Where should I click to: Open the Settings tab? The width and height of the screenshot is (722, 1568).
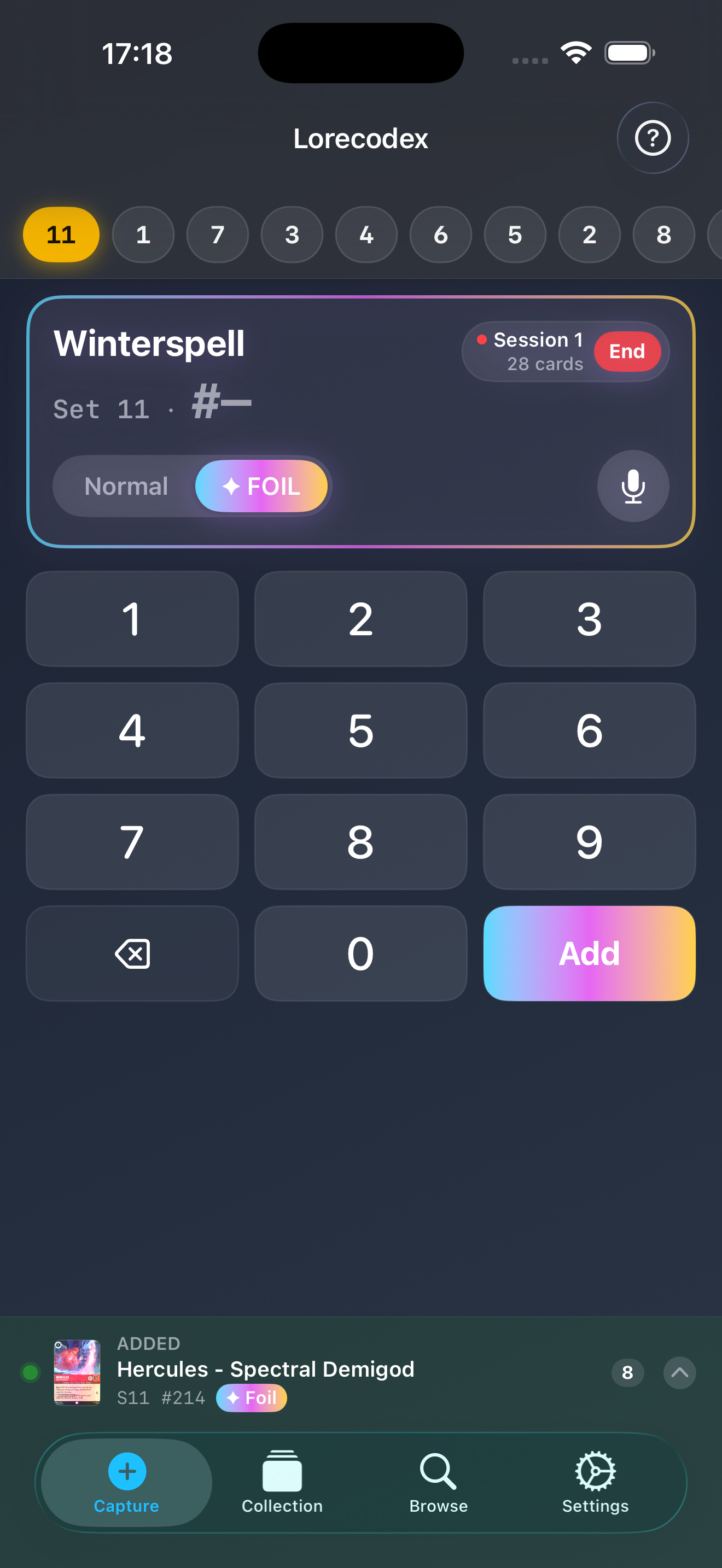[x=595, y=1482]
